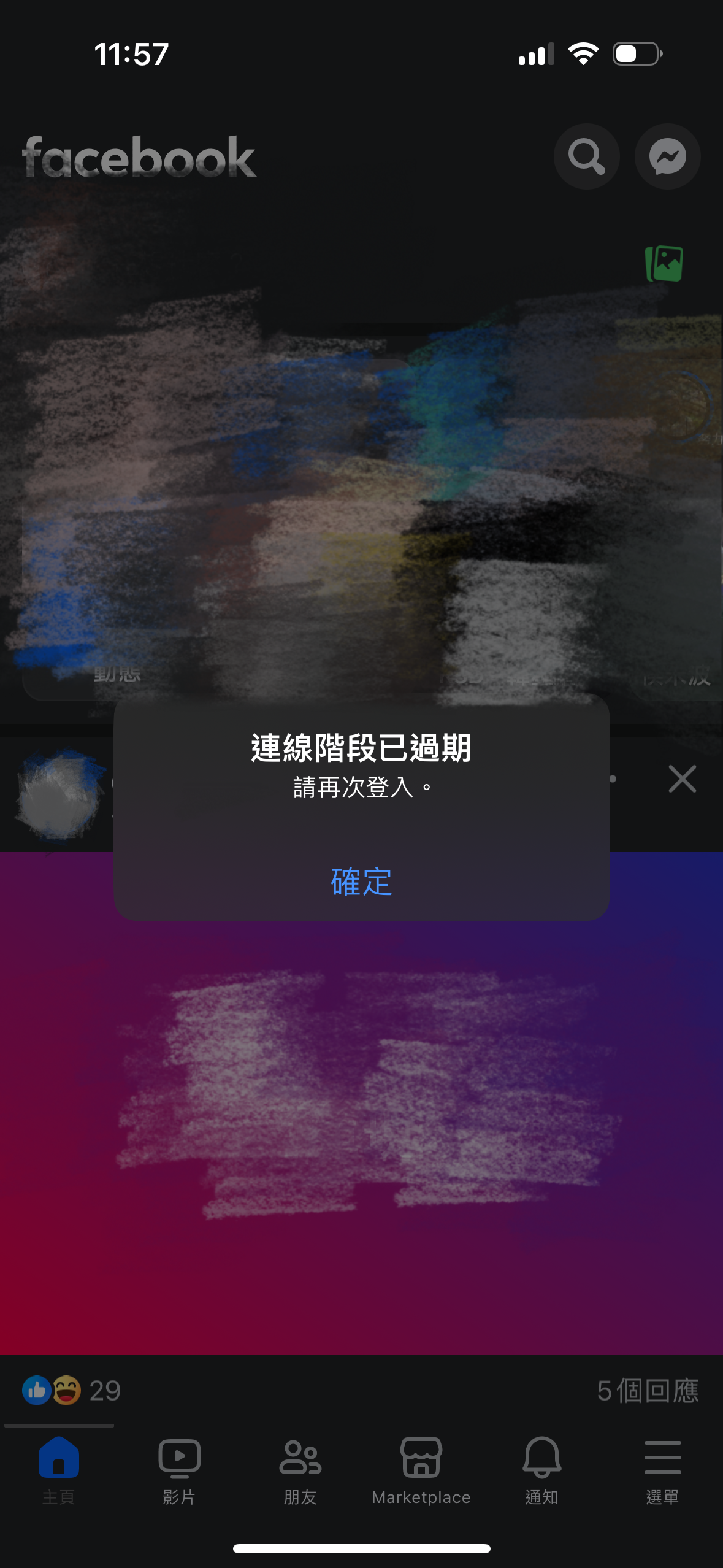Screen dimensions: 723x1568
Task: Open Facebook search
Action: tap(586, 157)
